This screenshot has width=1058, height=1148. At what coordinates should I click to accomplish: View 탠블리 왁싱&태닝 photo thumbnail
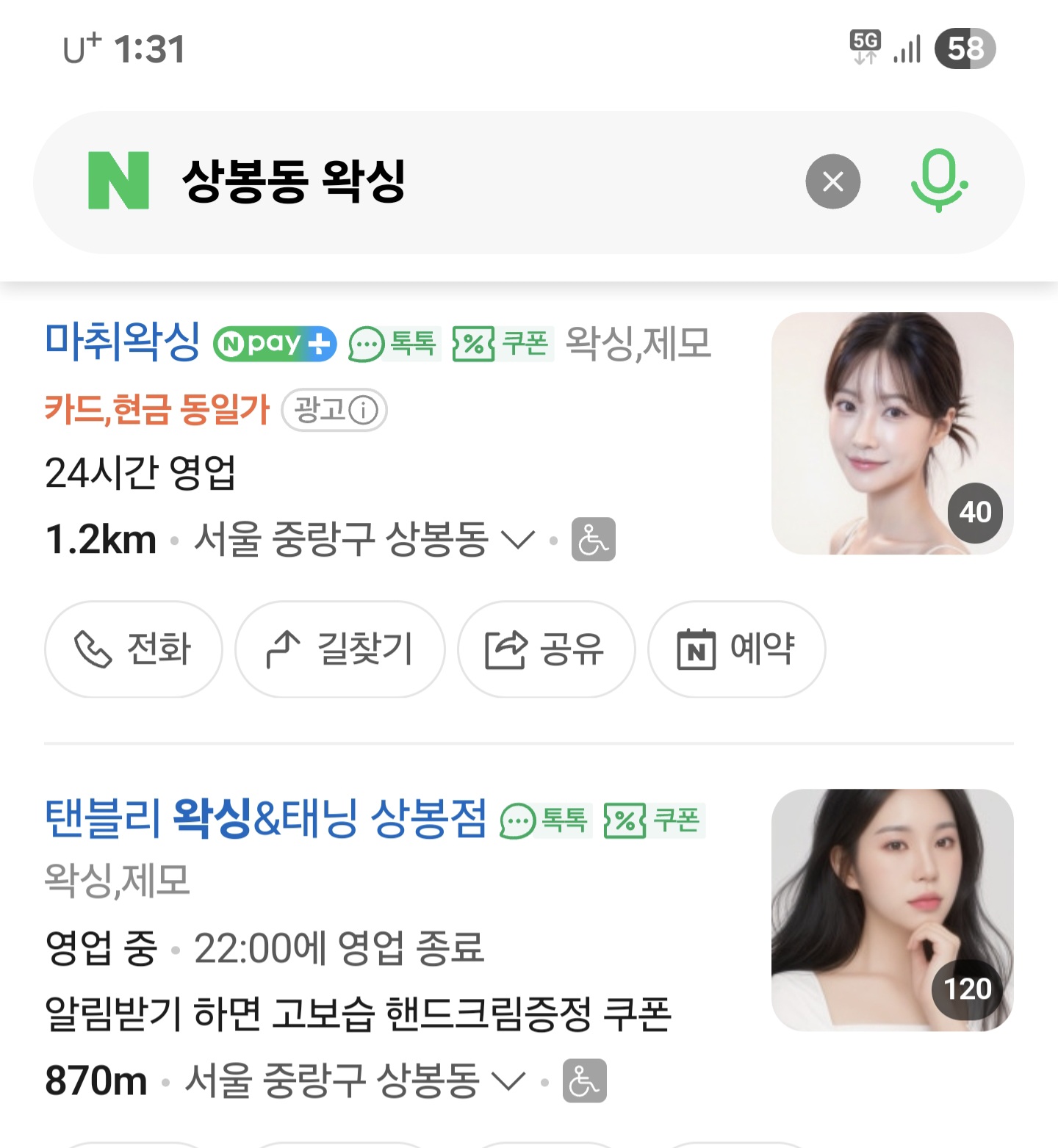(x=892, y=910)
